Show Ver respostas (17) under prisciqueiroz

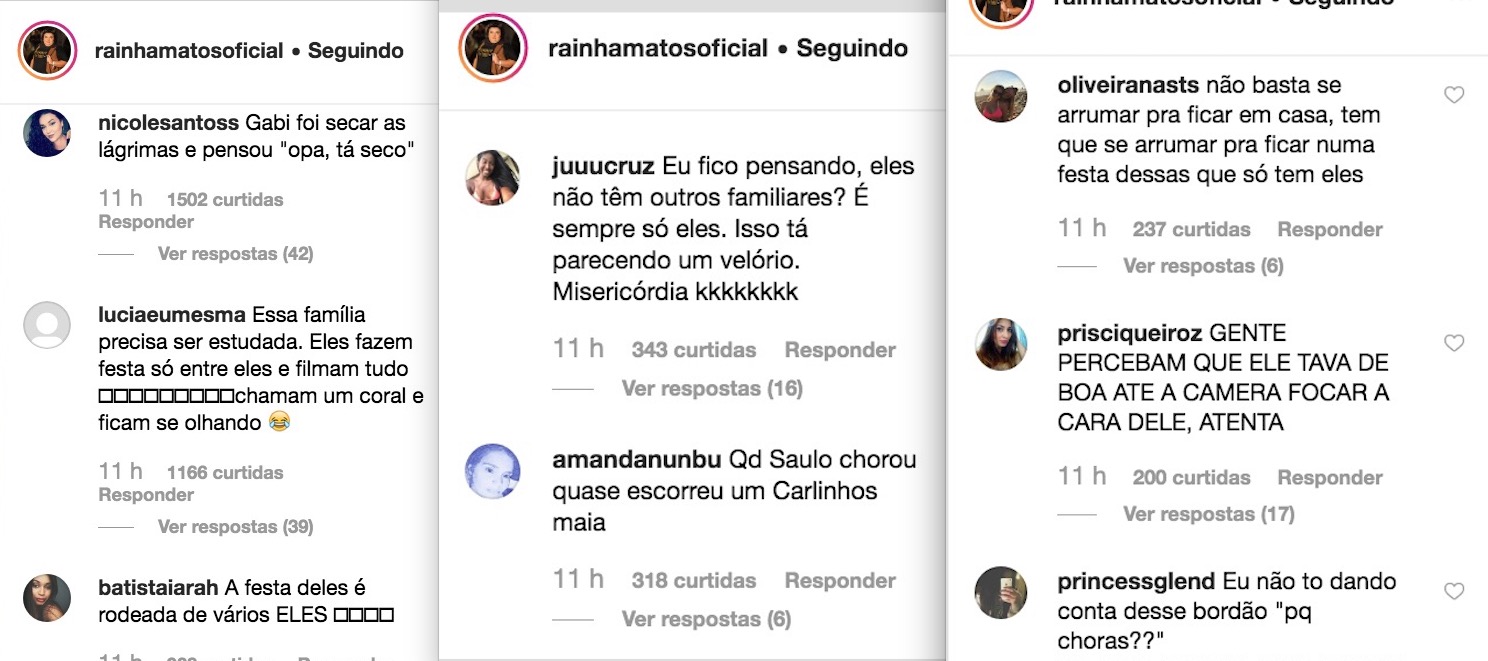click(x=1208, y=514)
